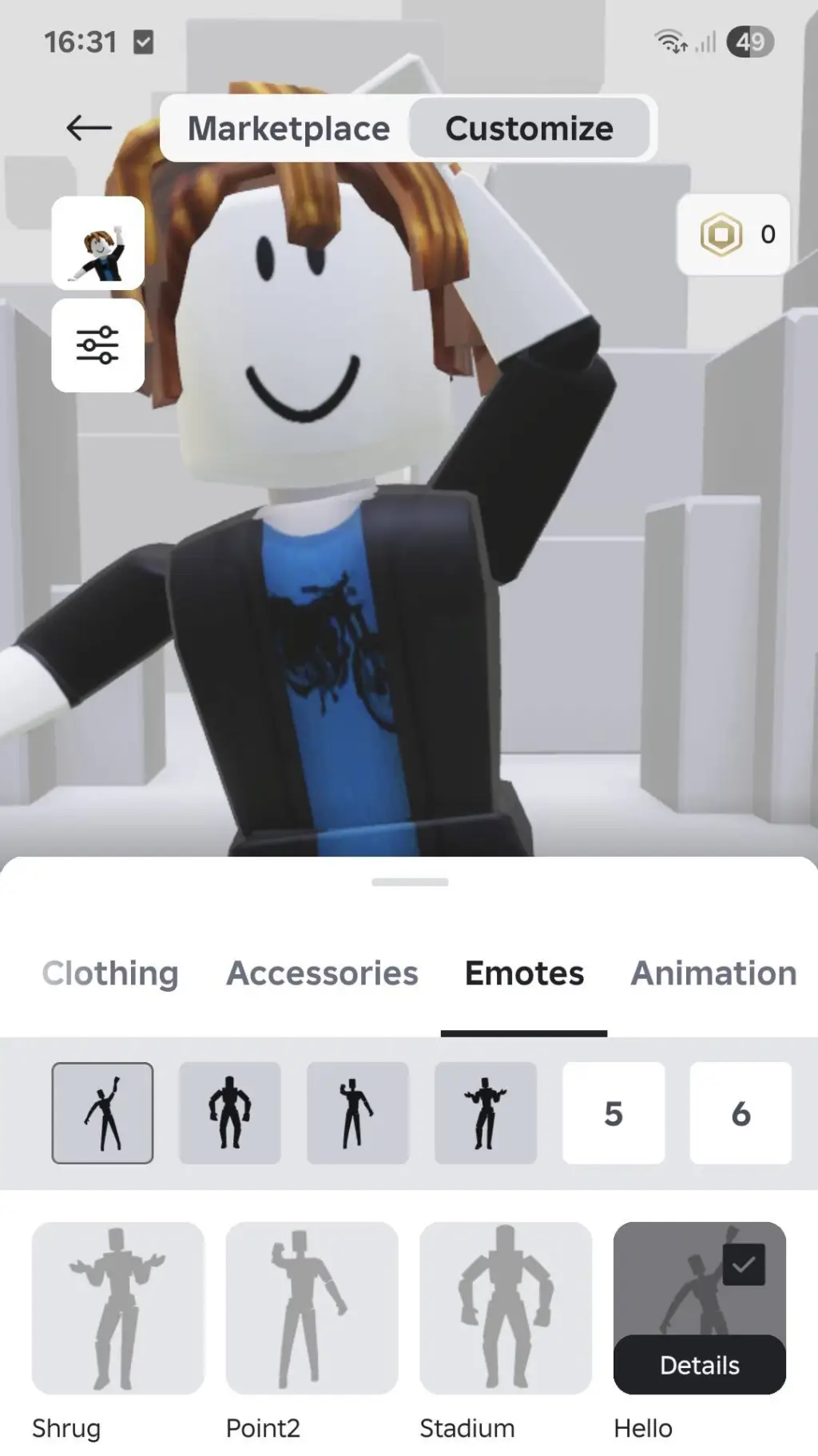Select the third emote slot figure
The image size is (818, 1456).
pyautogui.click(x=358, y=1113)
